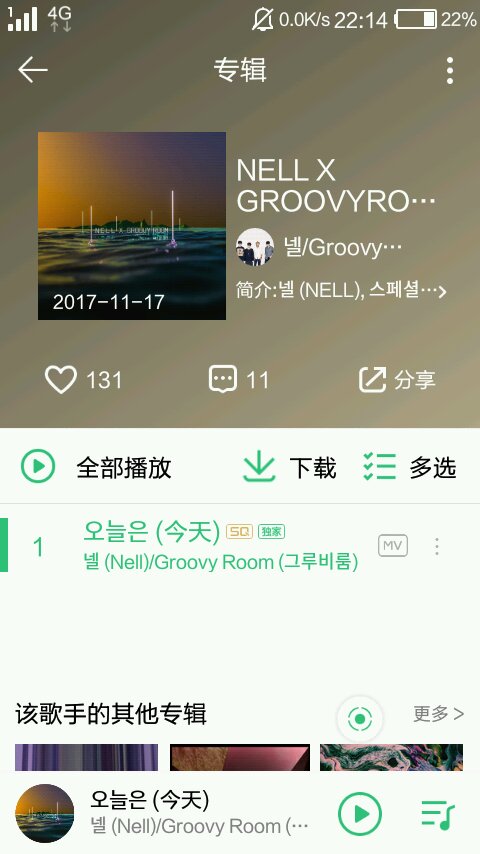Image resolution: width=480 pixels, height=854 pixels.
Task: Locate the current playing song with the target button
Action: [x=360, y=719]
